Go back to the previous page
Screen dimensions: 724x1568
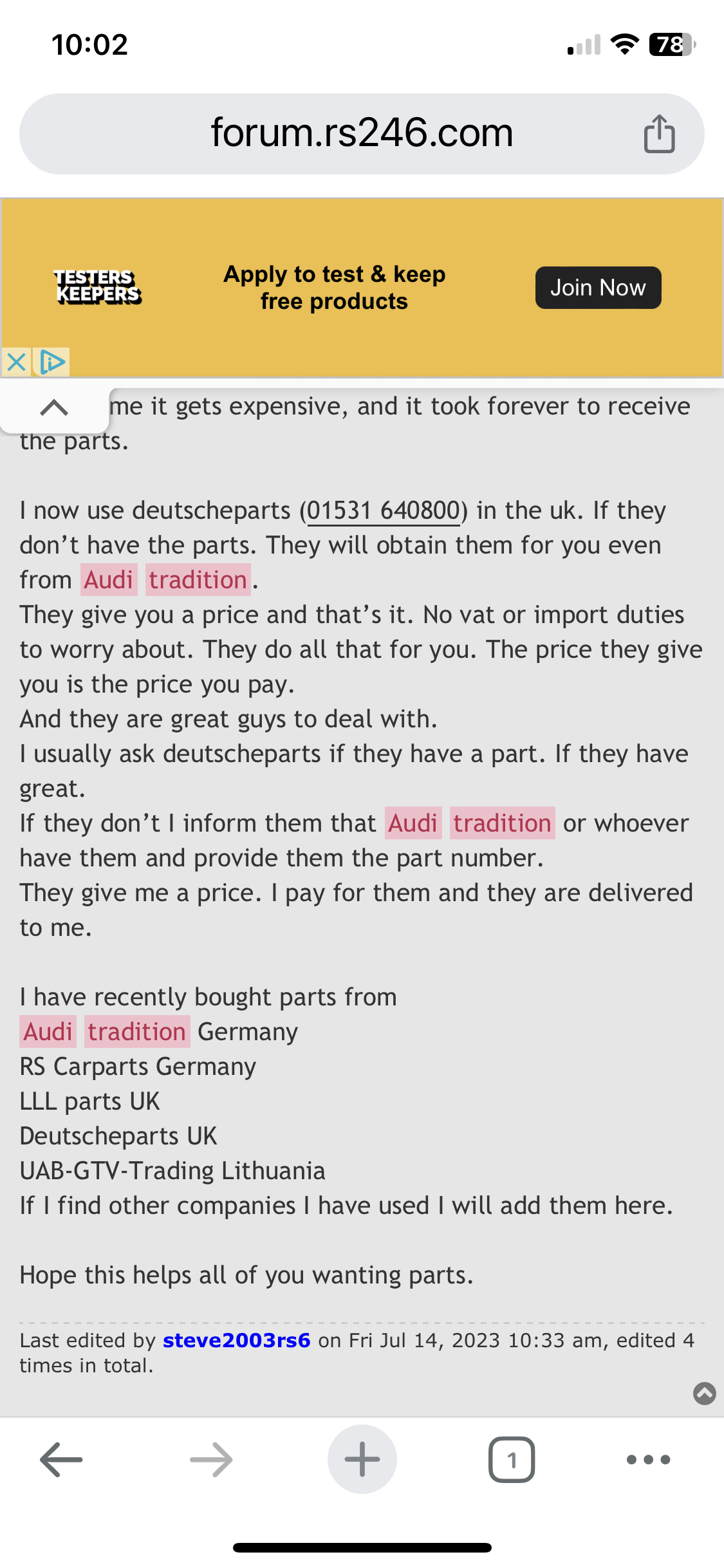(61, 1459)
